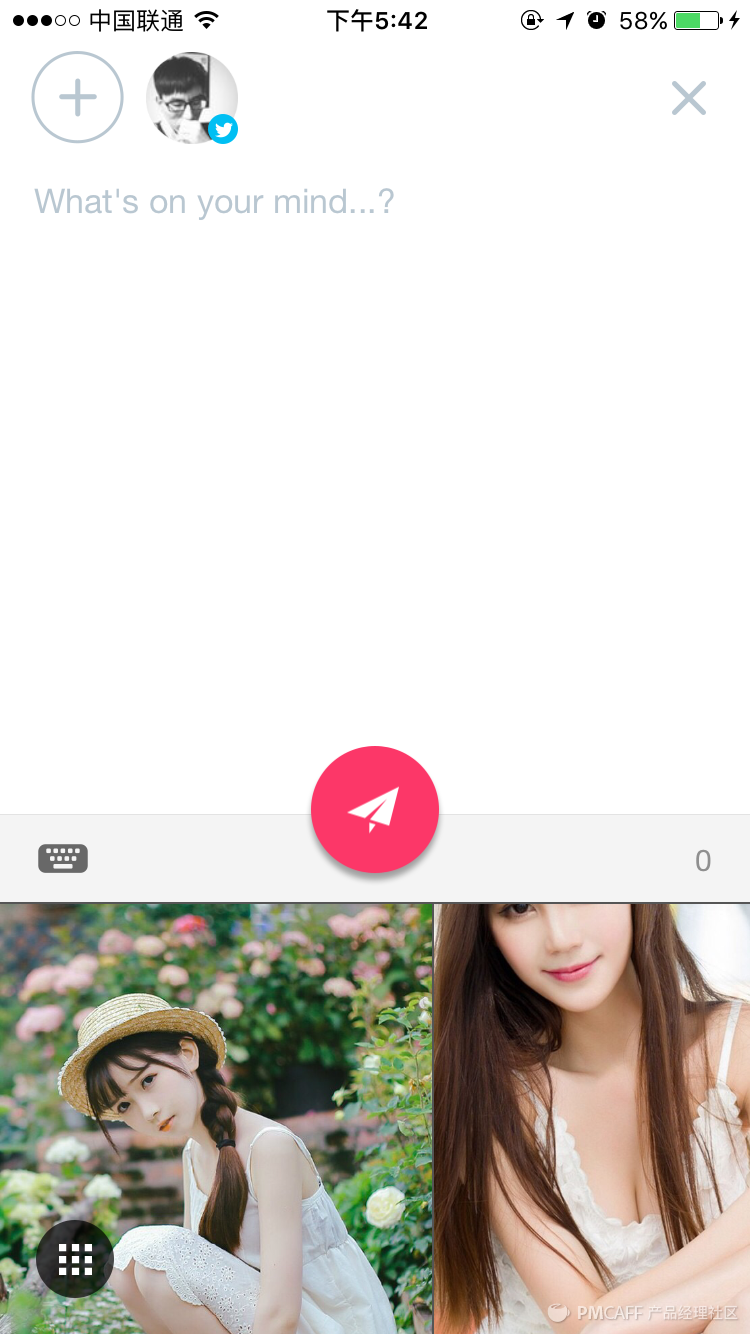Open the photo grid gallery button
Image resolution: width=750 pixels, height=1334 pixels.
[75, 1259]
